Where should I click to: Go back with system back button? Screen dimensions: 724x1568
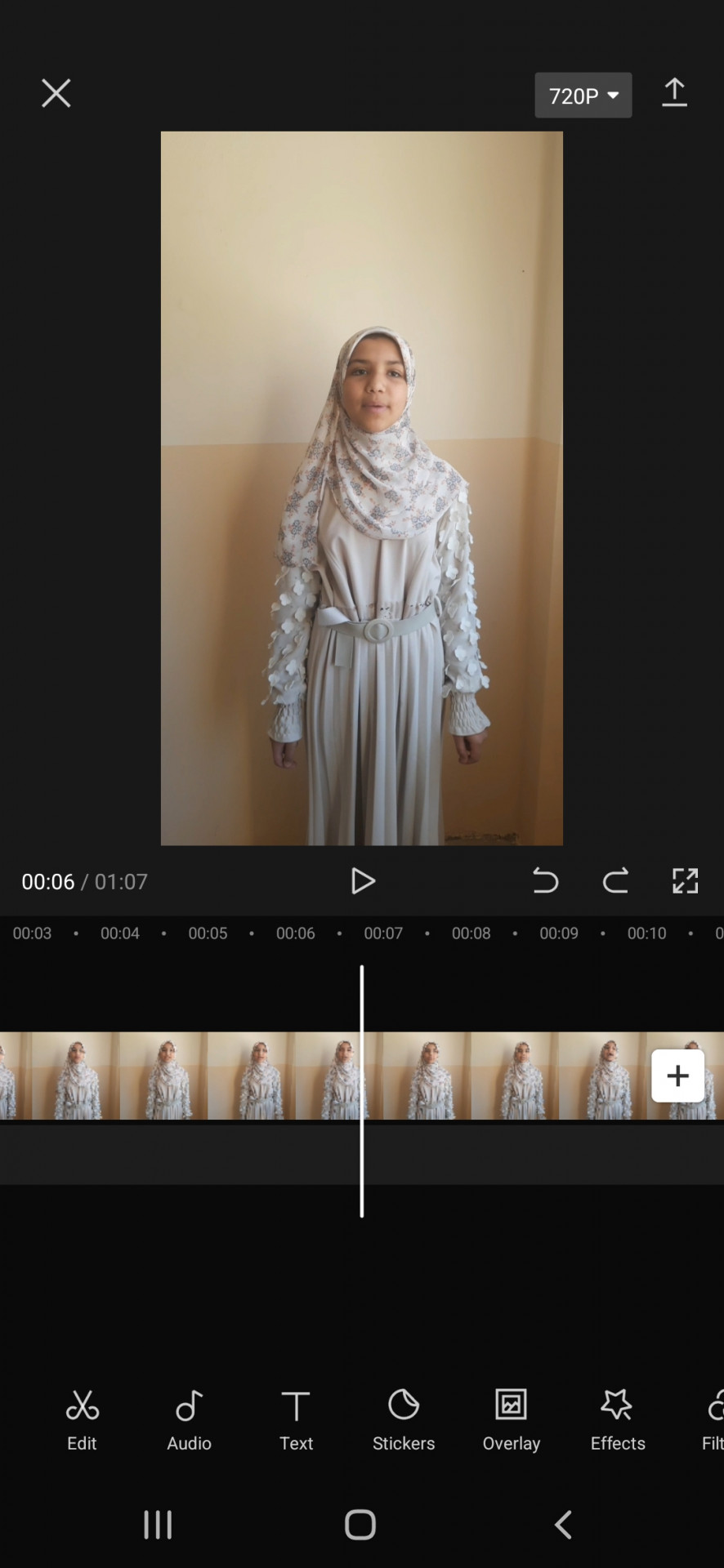[x=563, y=1524]
